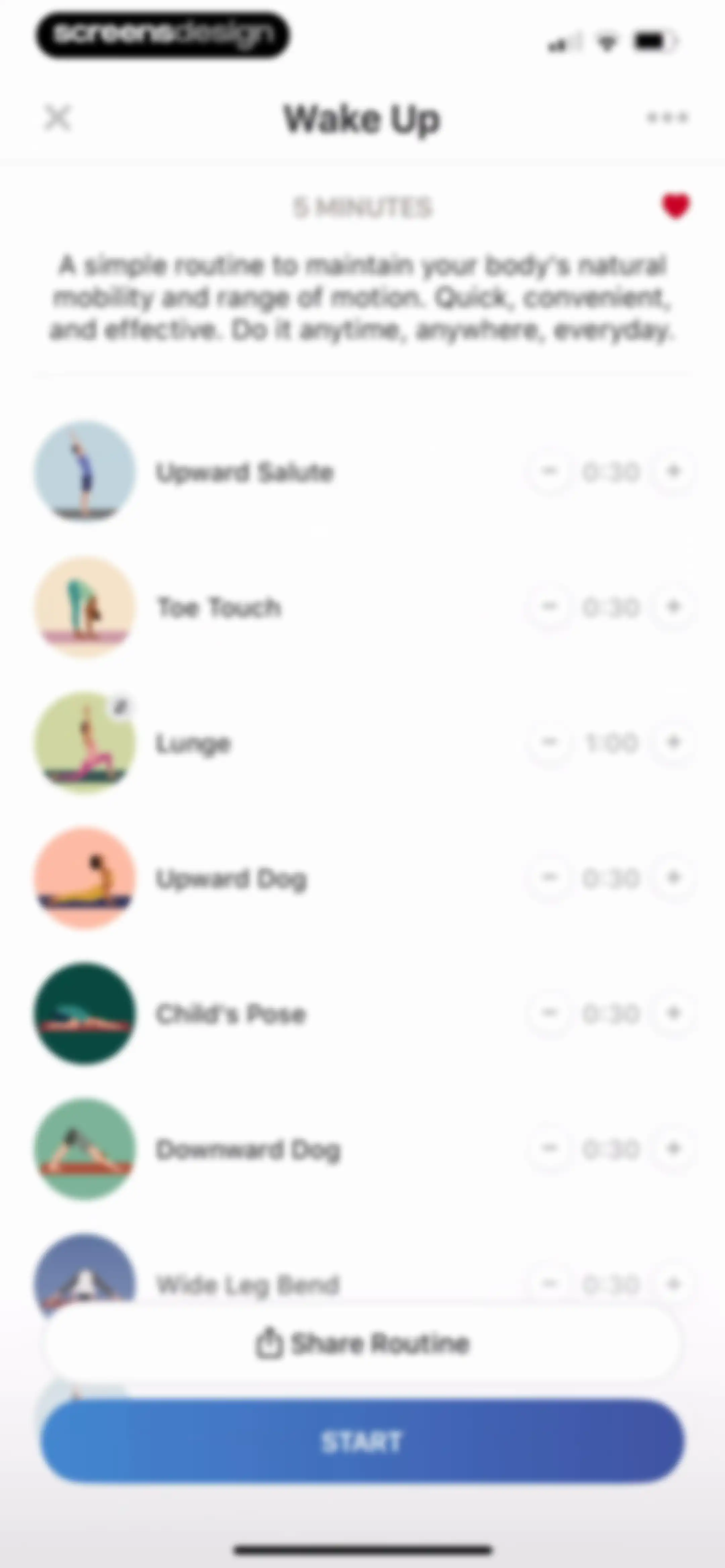
Task: Increase Upward Salute duration with plus
Action: (x=673, y=471)
